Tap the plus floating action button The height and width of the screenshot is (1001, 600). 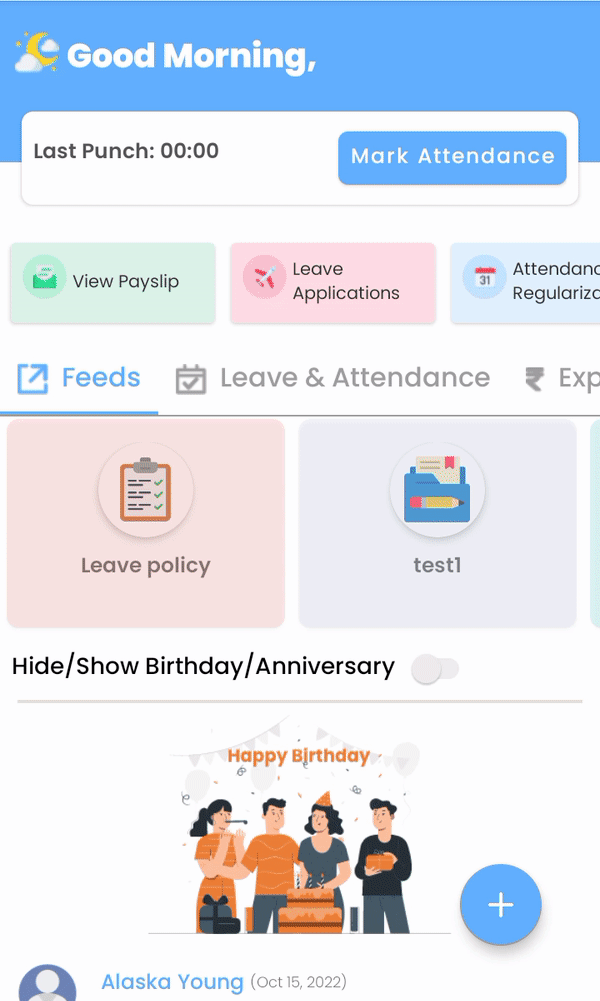[500, 905]
